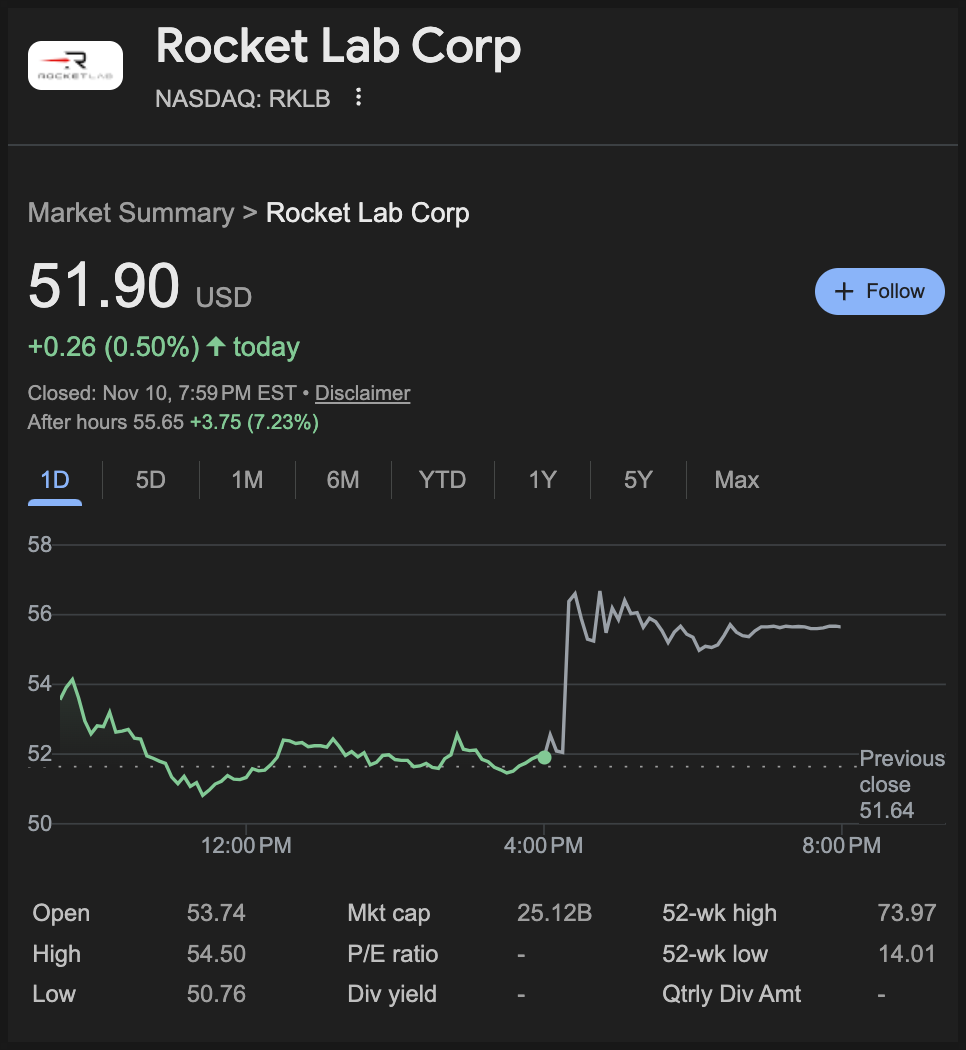Show the 1M price chart
This screenshot has width=966, height=1050.
247,480
